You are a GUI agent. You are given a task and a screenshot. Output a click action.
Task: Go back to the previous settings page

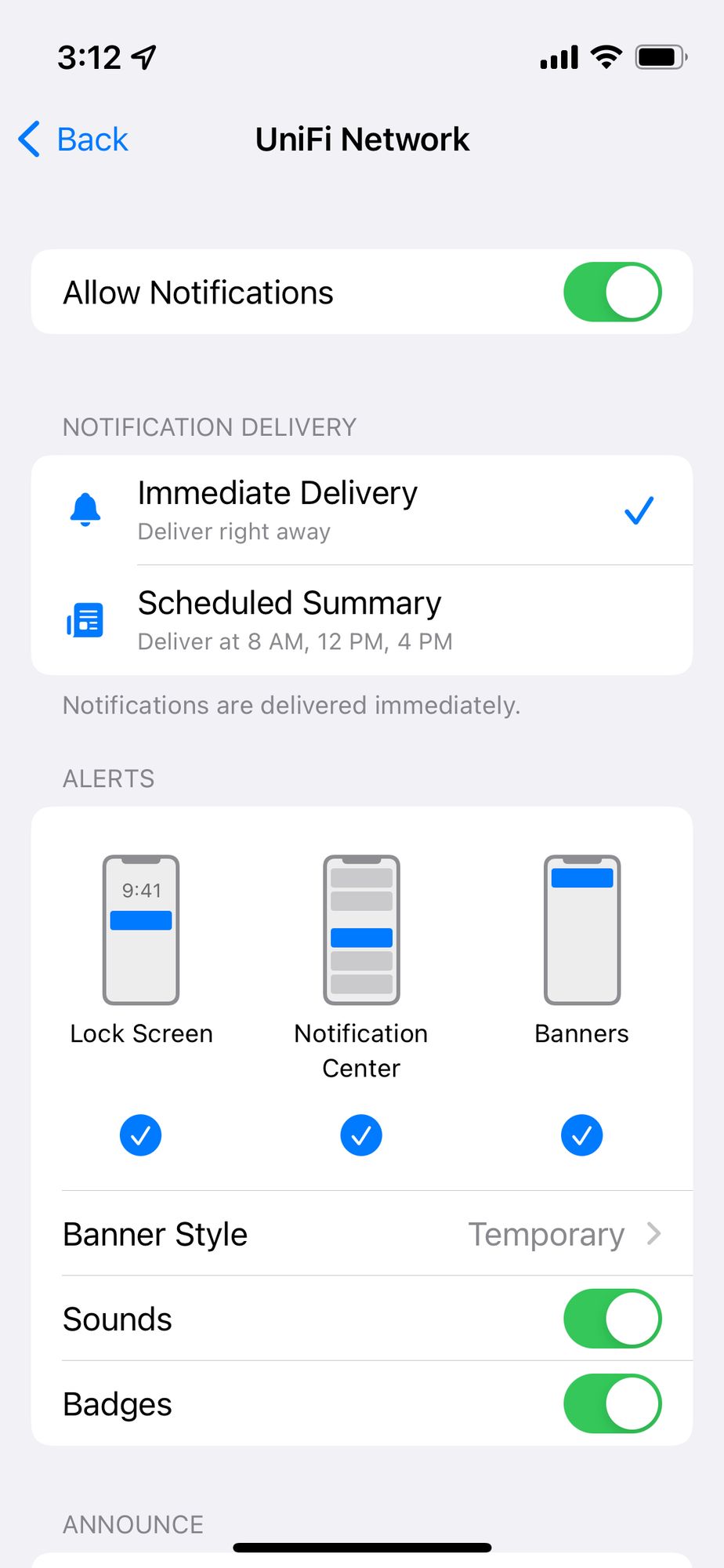point(74,140)
